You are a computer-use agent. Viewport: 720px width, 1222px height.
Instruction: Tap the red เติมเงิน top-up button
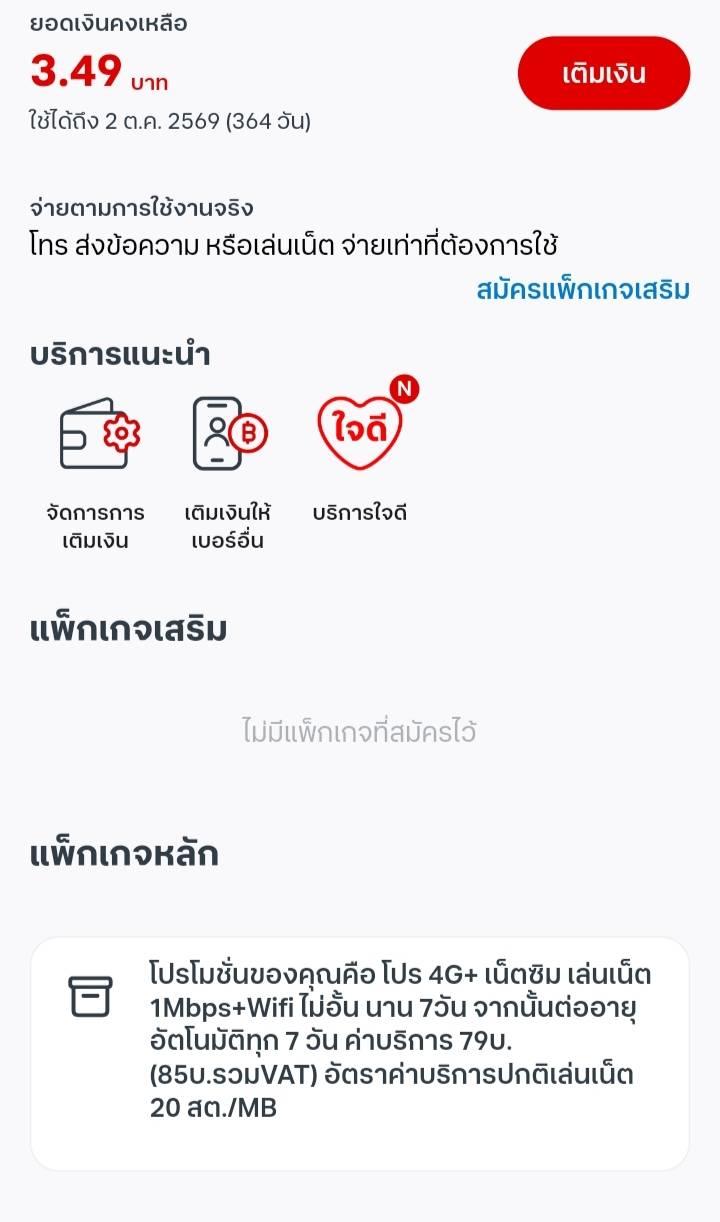point(603,74)
